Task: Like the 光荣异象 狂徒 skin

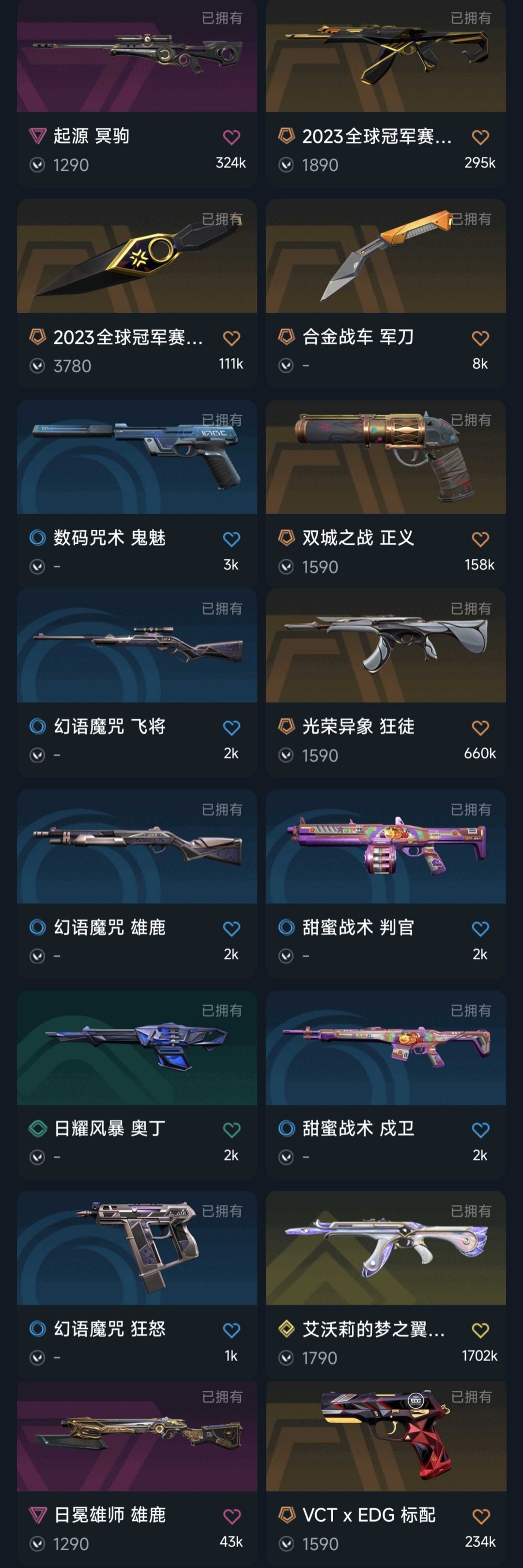Action: (480, 727)
